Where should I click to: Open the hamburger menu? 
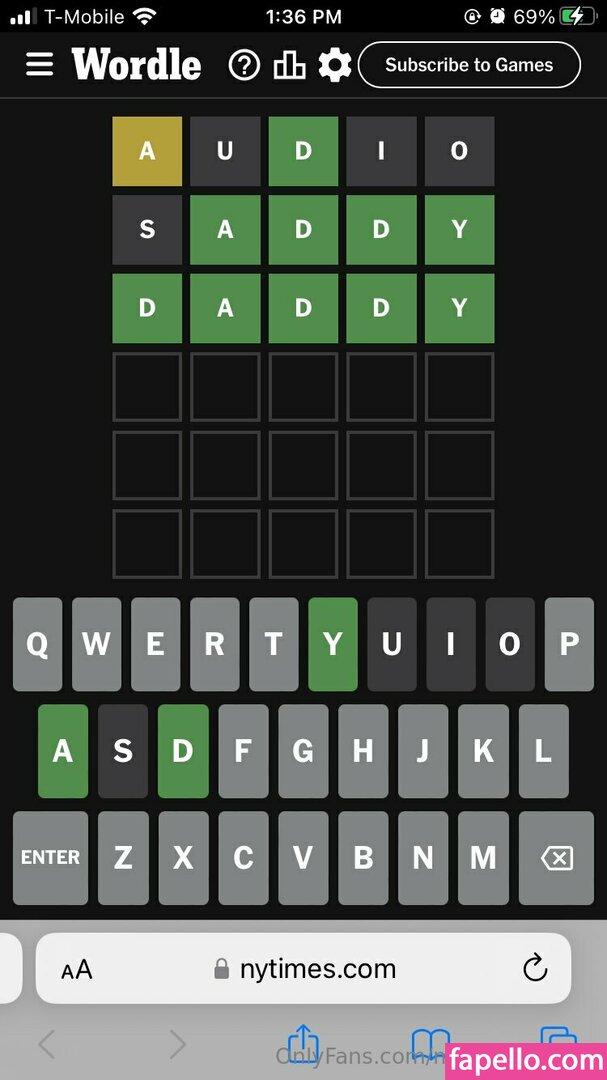(39, 65)
